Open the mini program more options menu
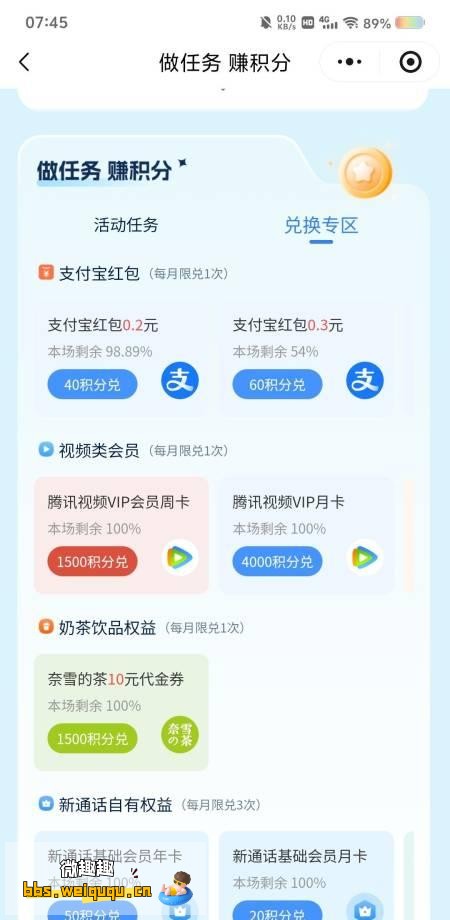 [350, 62]
